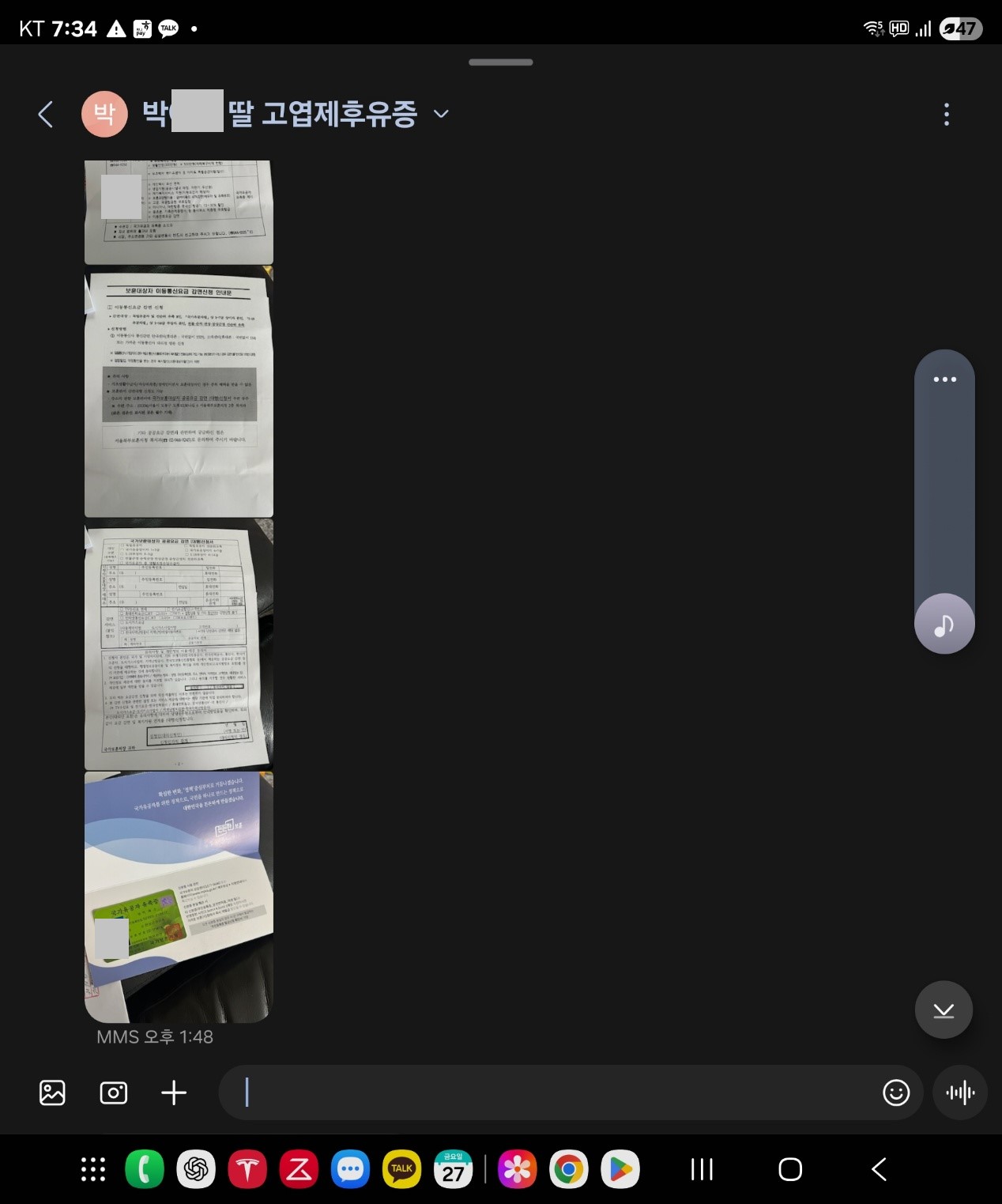The height and width of the screenshot is (1204, 1002).
Task: Open the mobile fee reduction notice photo
Action: click(x=179, y=392)
